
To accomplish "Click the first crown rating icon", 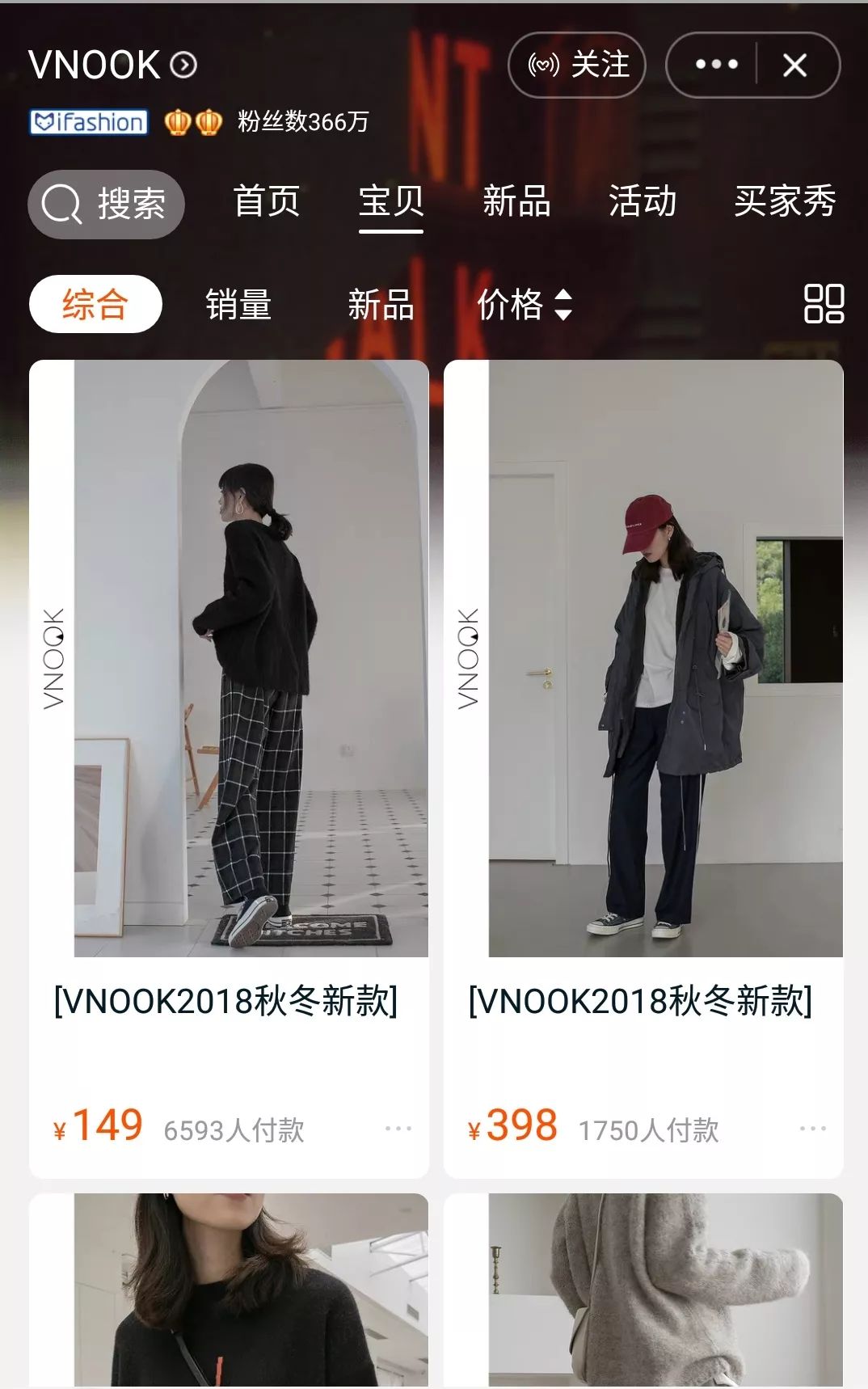I will tap(176, 121).
